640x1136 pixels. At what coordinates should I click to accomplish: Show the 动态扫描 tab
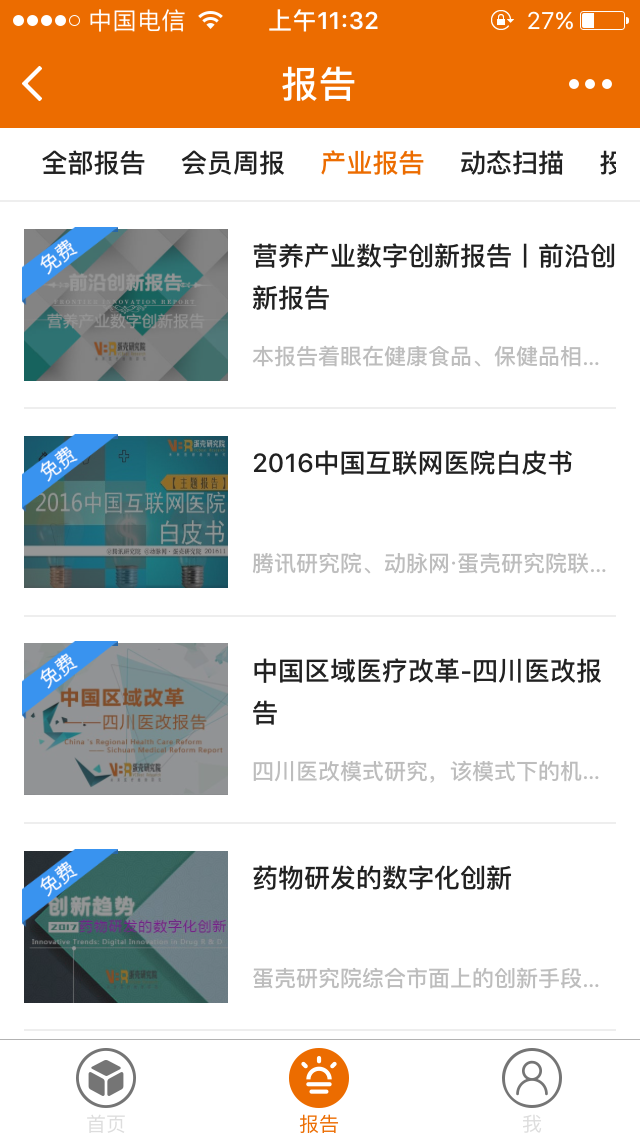(512, 163)
